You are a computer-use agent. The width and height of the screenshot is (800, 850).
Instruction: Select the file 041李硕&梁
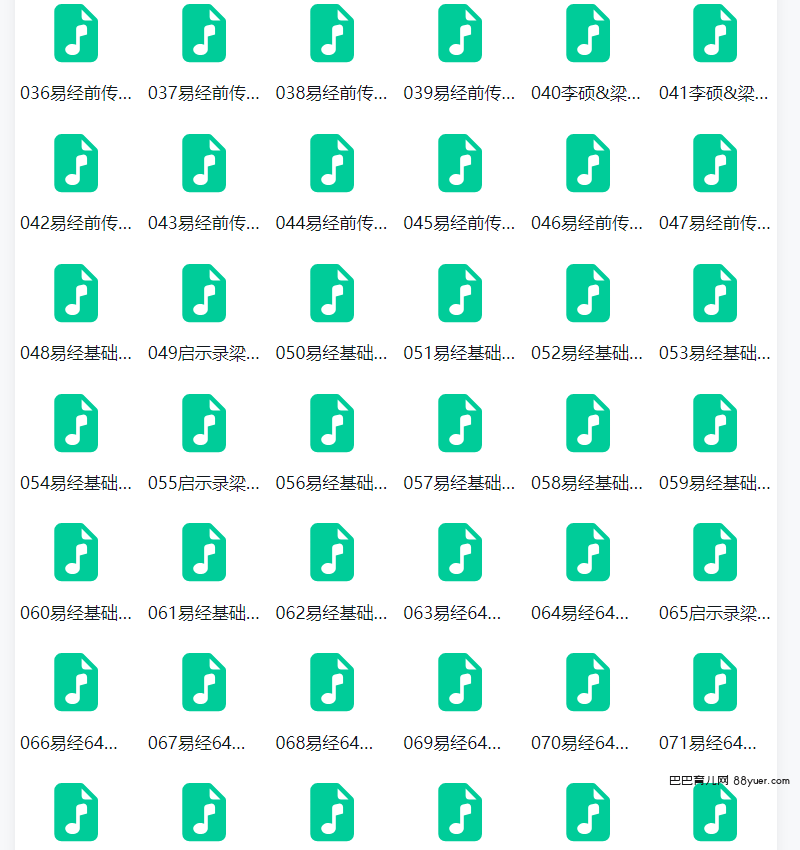(x=715, y=34)
